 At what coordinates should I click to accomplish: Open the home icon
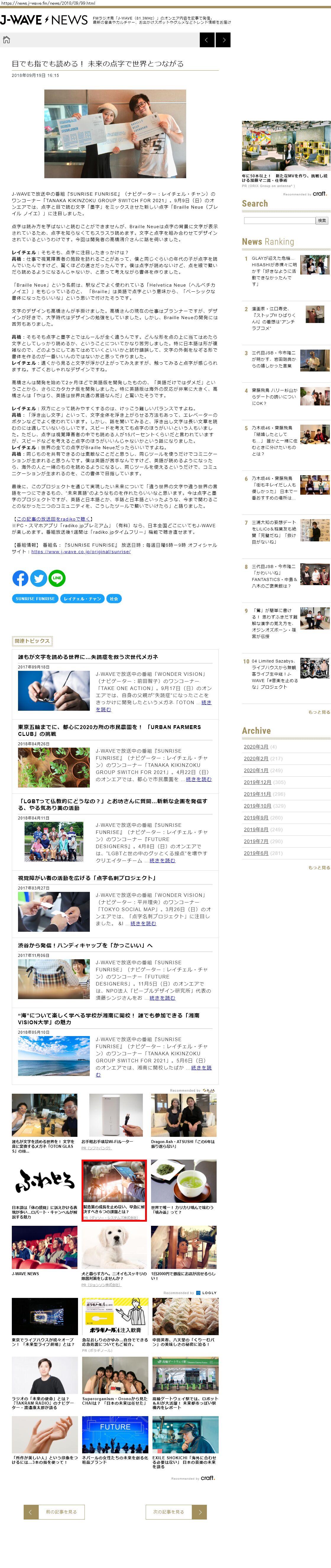tap(7, 40)
